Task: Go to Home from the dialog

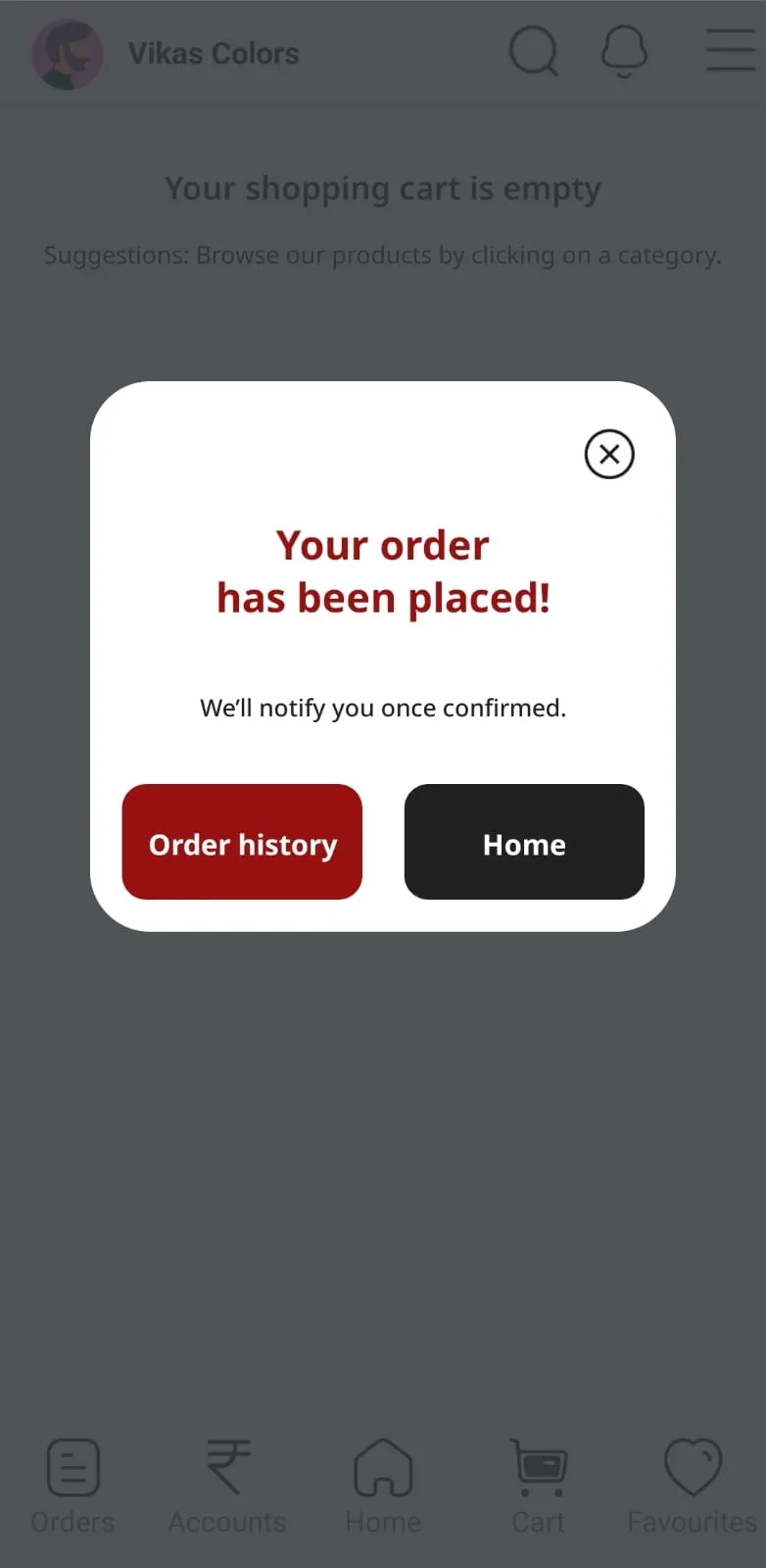Action: click(x=524, y=842)
